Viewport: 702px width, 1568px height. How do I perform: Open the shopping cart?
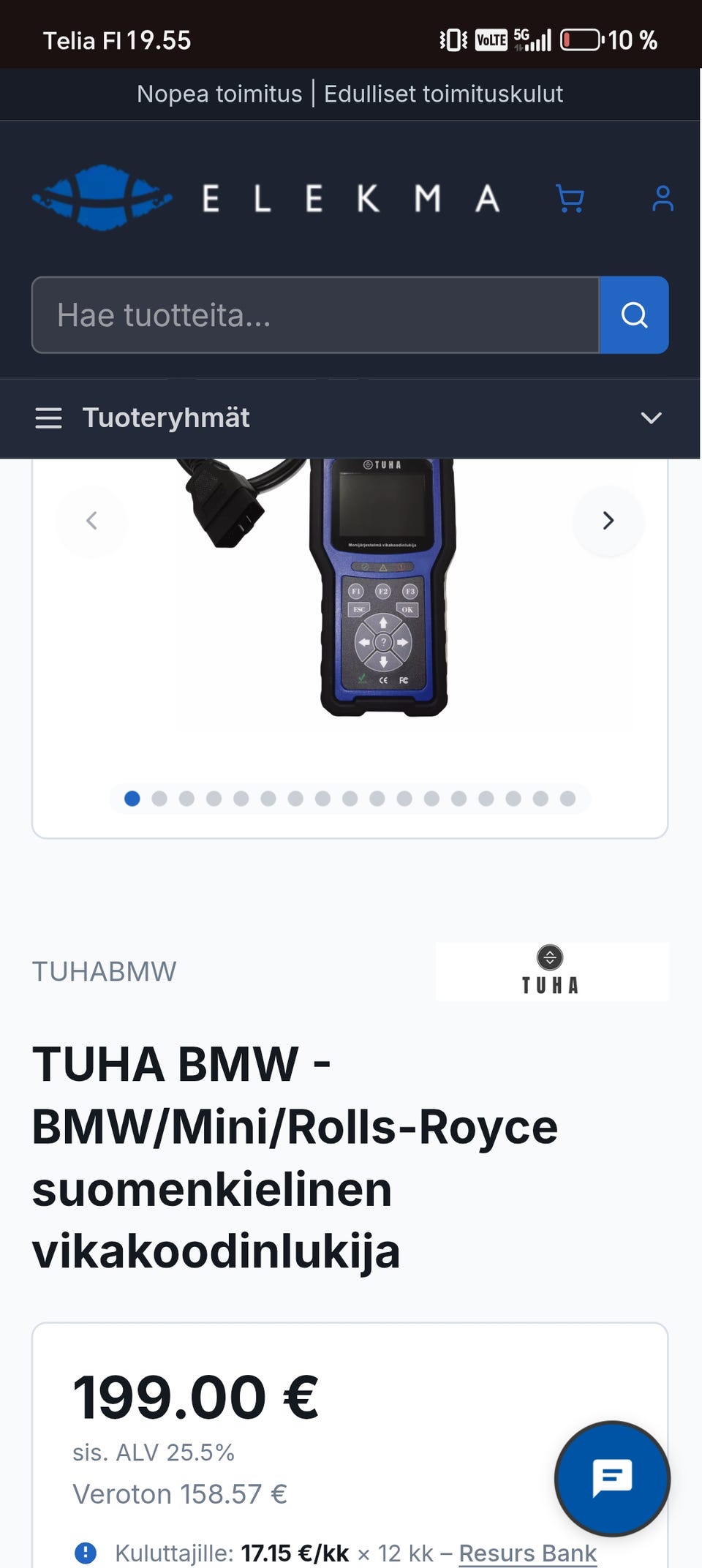click(570, 198)
